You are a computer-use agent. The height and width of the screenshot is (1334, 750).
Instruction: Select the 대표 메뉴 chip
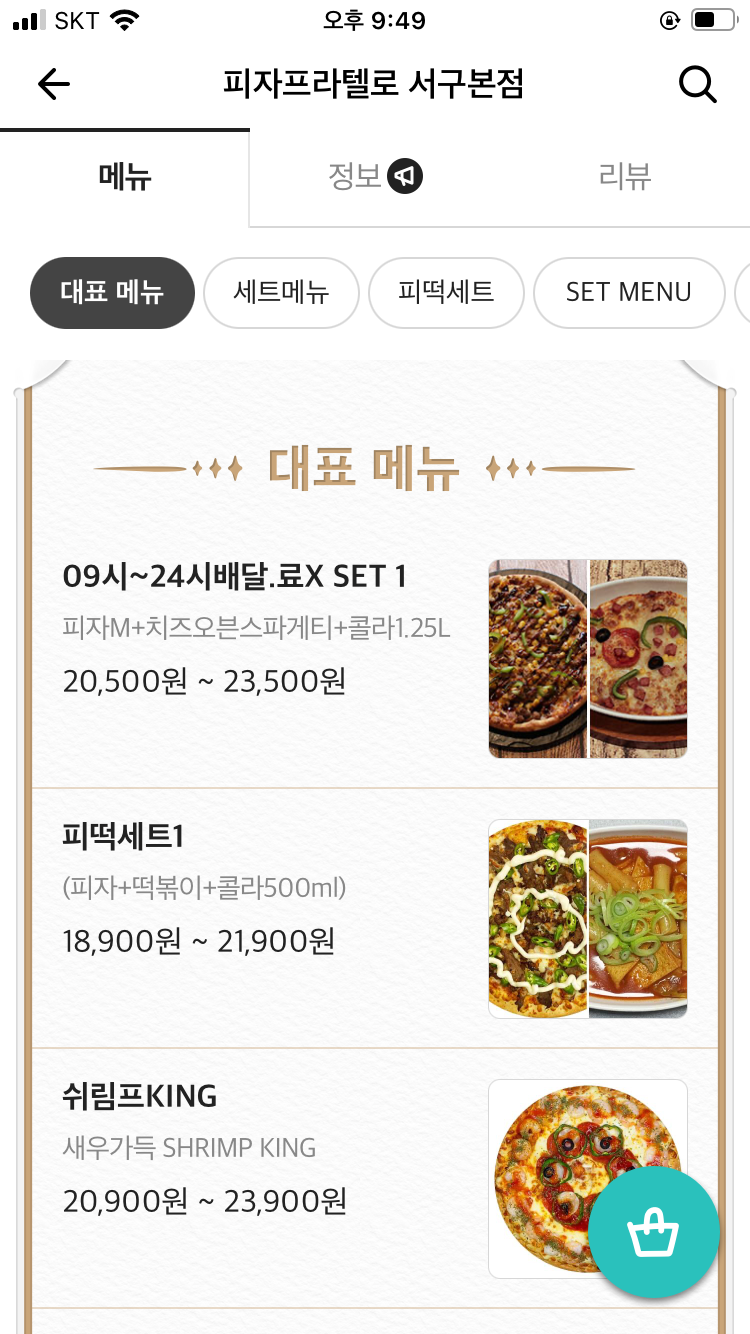point(112,292)
